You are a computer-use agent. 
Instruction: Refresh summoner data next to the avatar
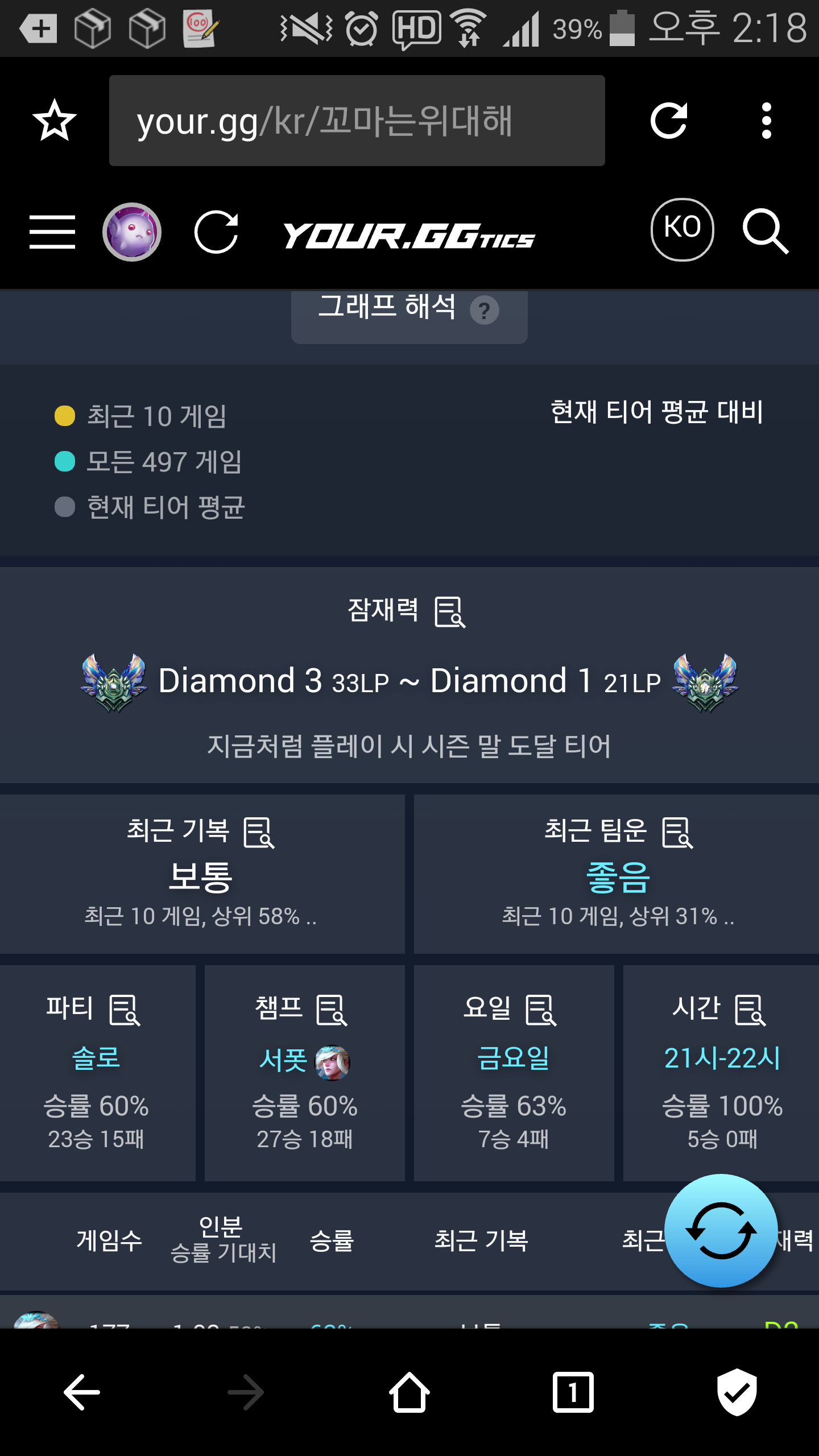216,232
